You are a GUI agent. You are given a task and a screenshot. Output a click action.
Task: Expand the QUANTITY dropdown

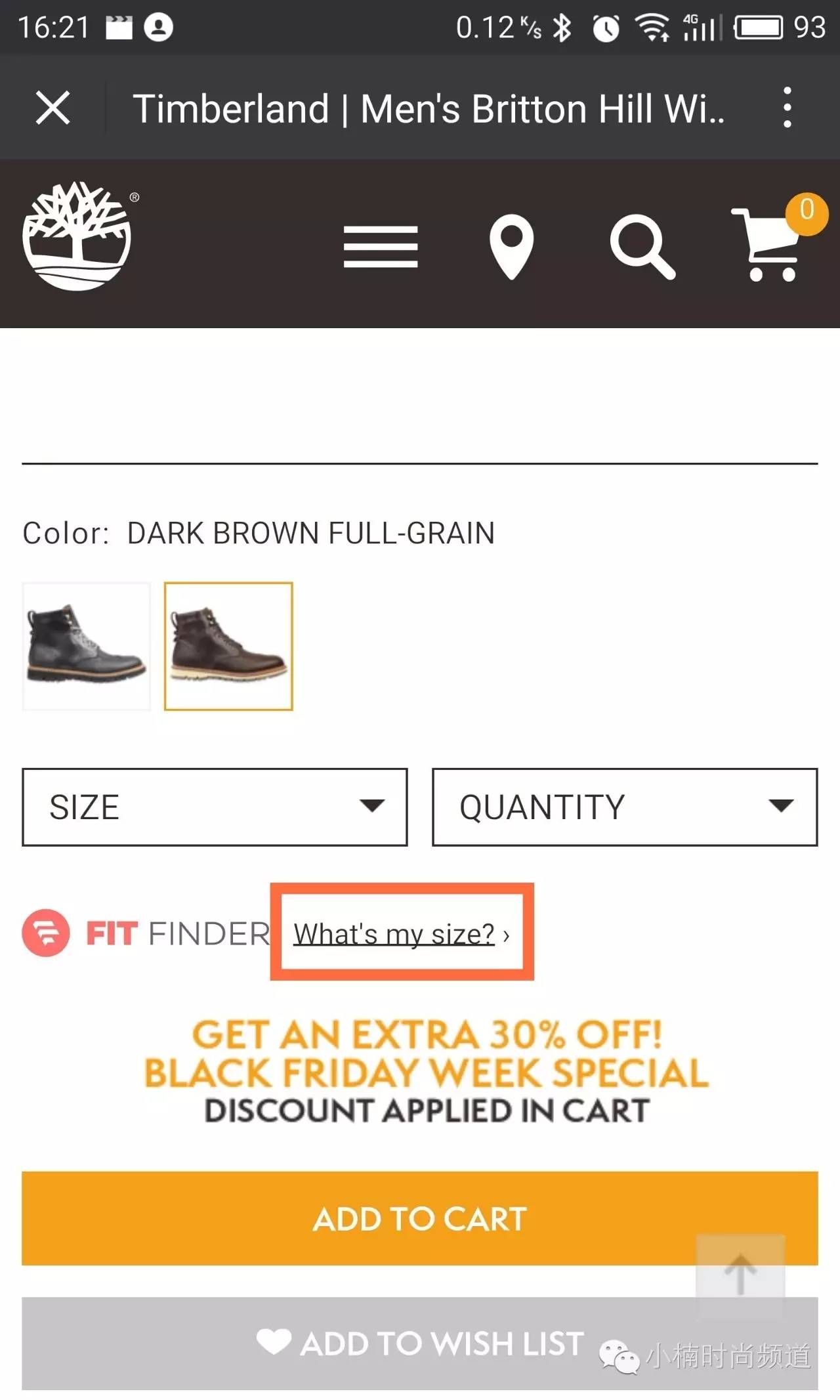(624, 807)
